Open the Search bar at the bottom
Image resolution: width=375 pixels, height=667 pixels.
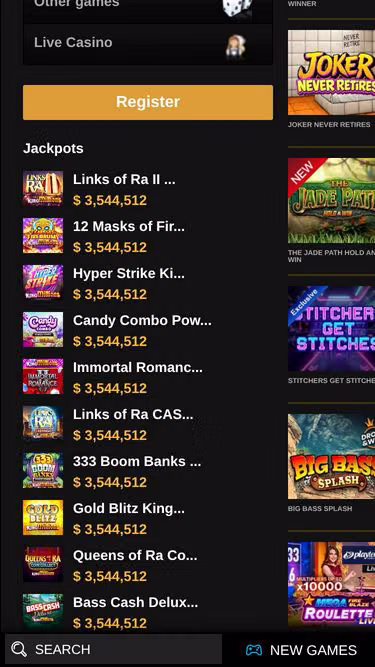pos(114,650)
